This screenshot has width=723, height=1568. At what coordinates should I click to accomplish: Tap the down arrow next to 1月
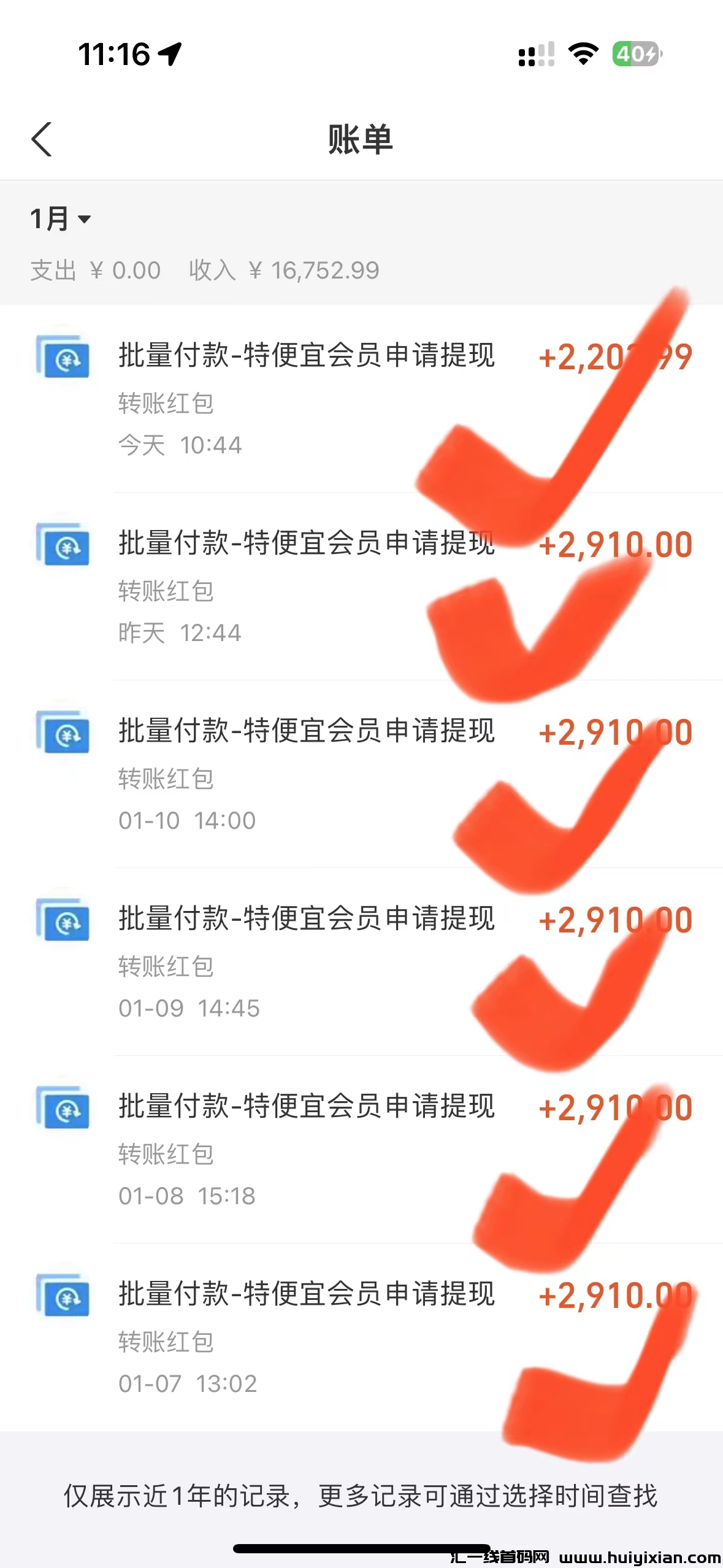[85, 220]
